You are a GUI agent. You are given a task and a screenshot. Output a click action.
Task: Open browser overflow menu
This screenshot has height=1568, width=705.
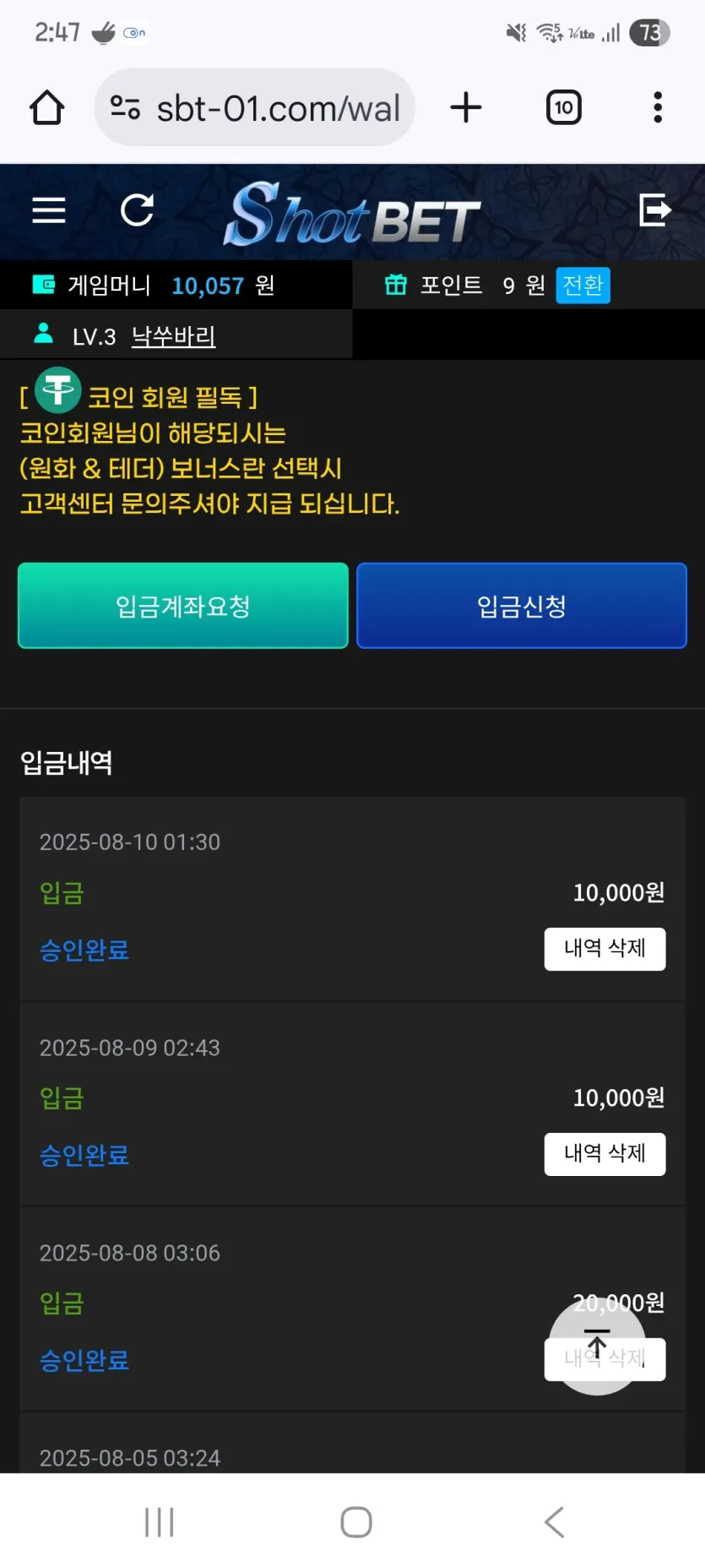coord(658,108)
